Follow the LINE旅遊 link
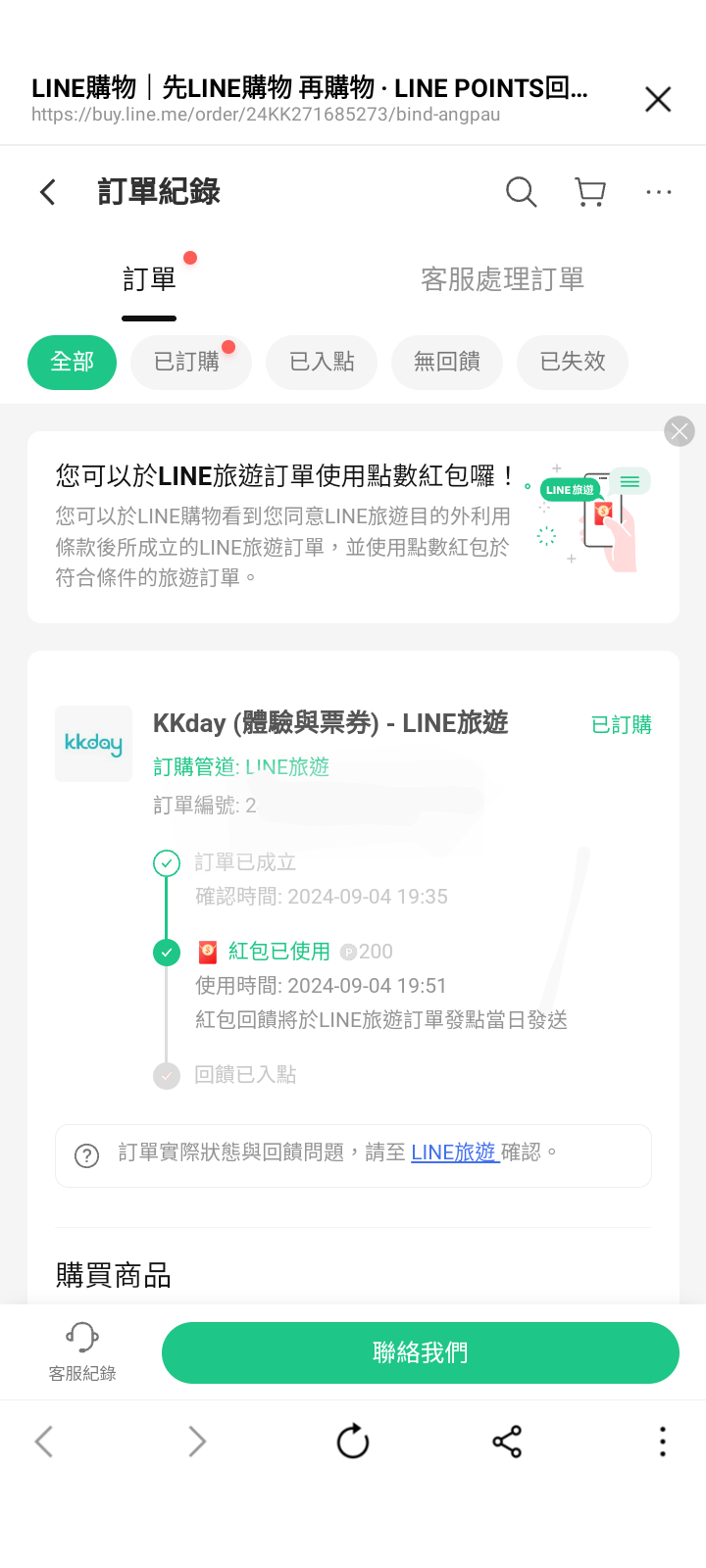 (454, 1153)
